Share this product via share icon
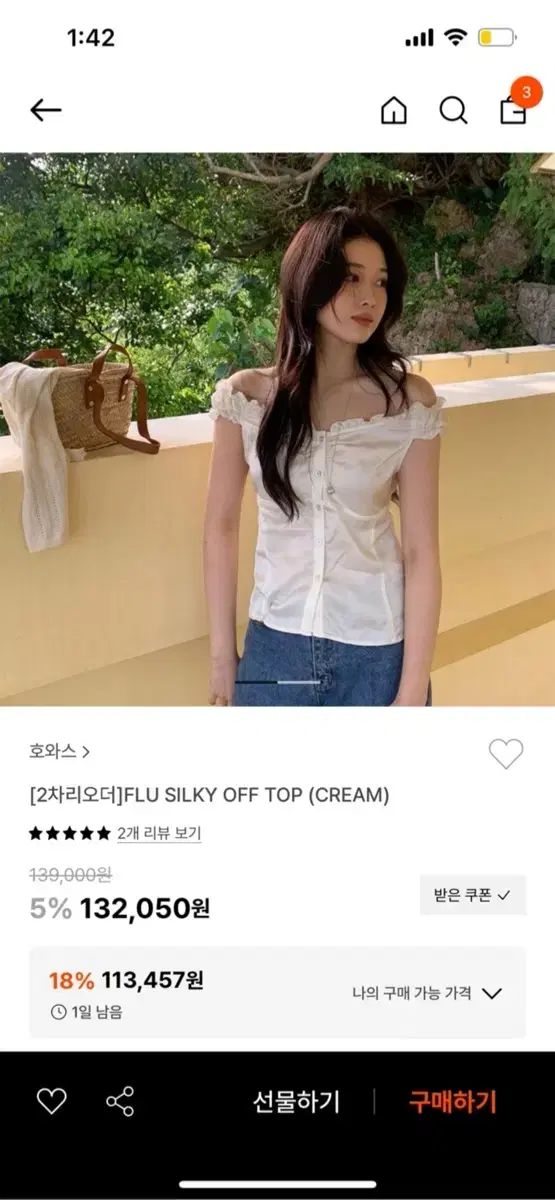Image resolution: width=555 pixels, height=1200 pixels. point(120,1102)
